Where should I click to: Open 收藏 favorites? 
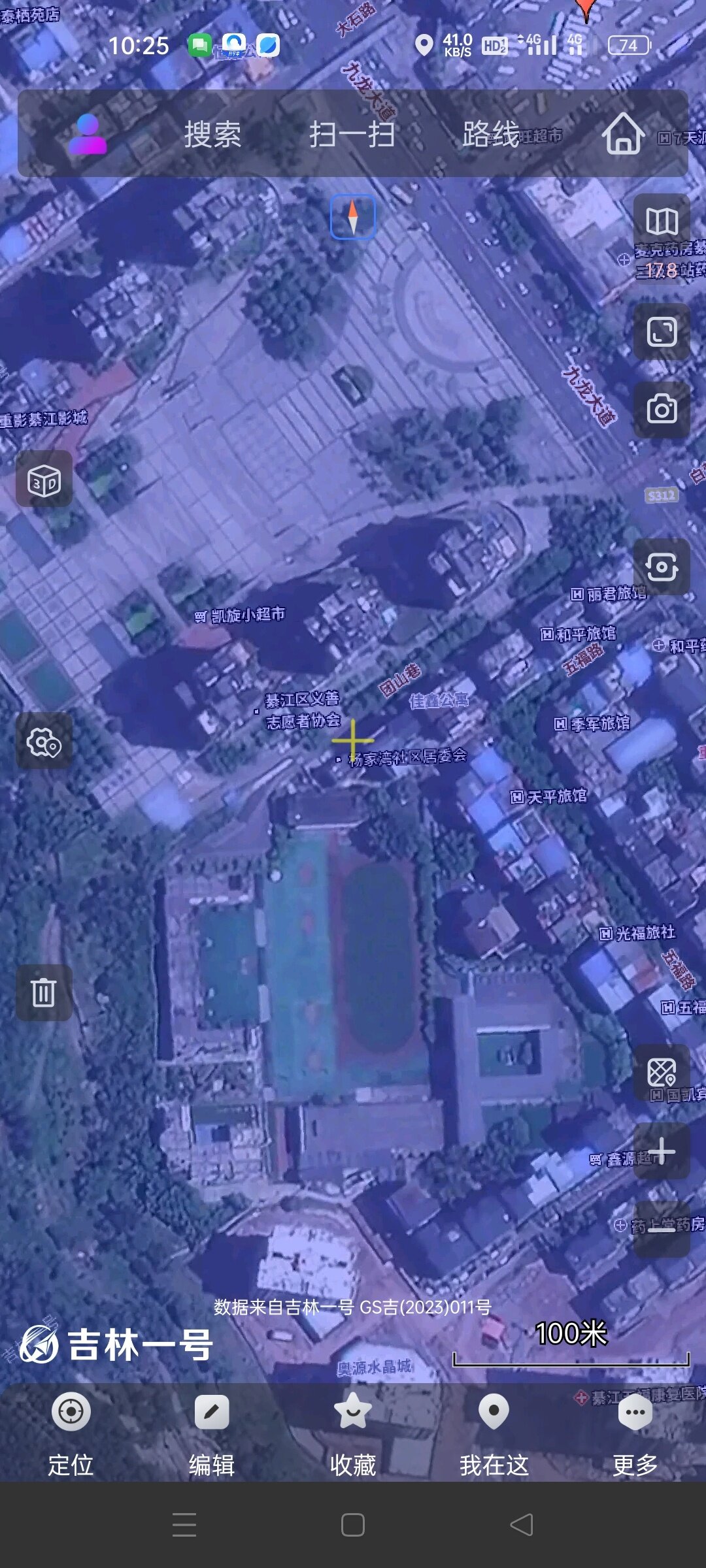(x=353, y=1431)
